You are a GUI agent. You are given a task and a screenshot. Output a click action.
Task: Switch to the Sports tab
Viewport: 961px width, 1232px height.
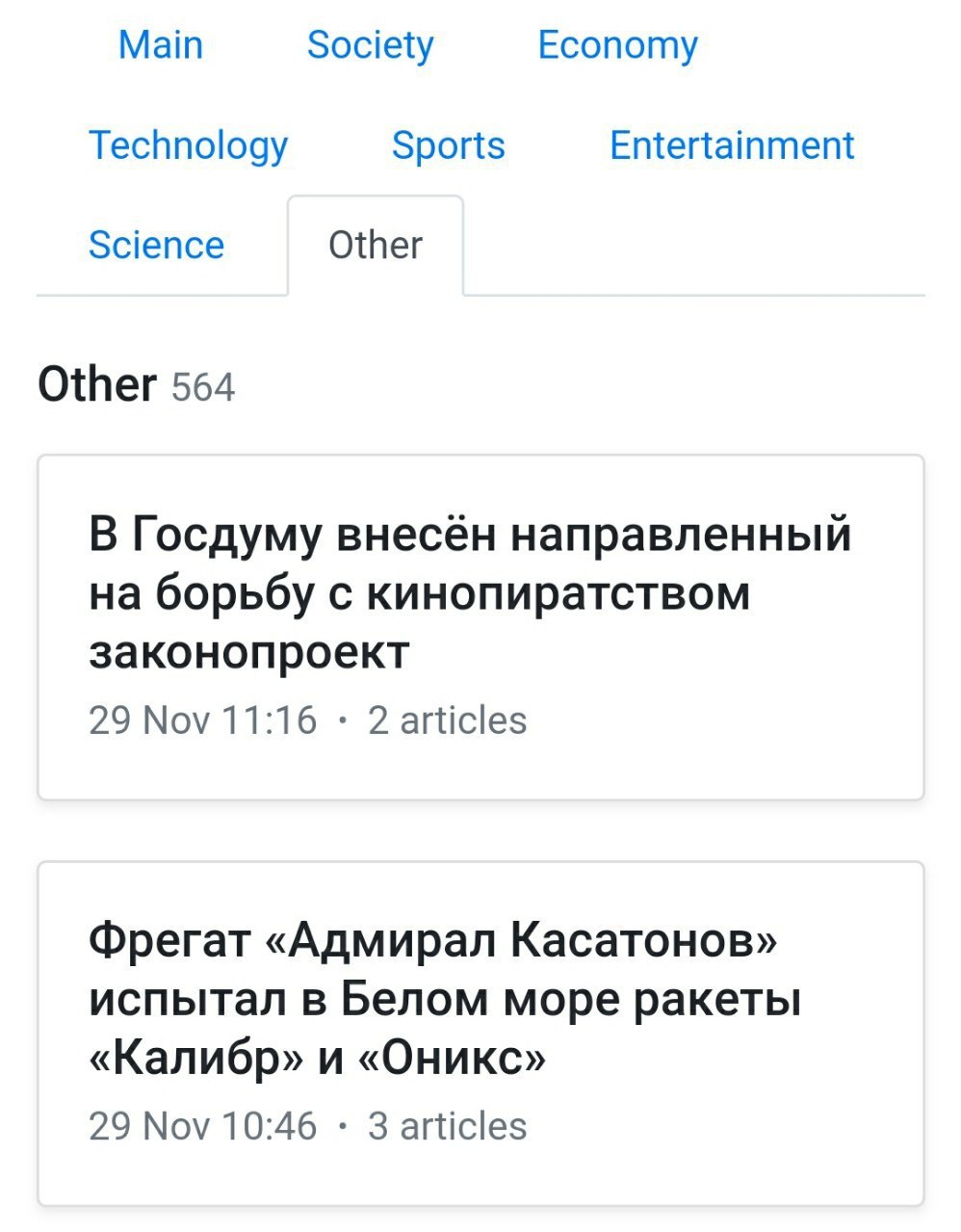(x=448, y=145)
